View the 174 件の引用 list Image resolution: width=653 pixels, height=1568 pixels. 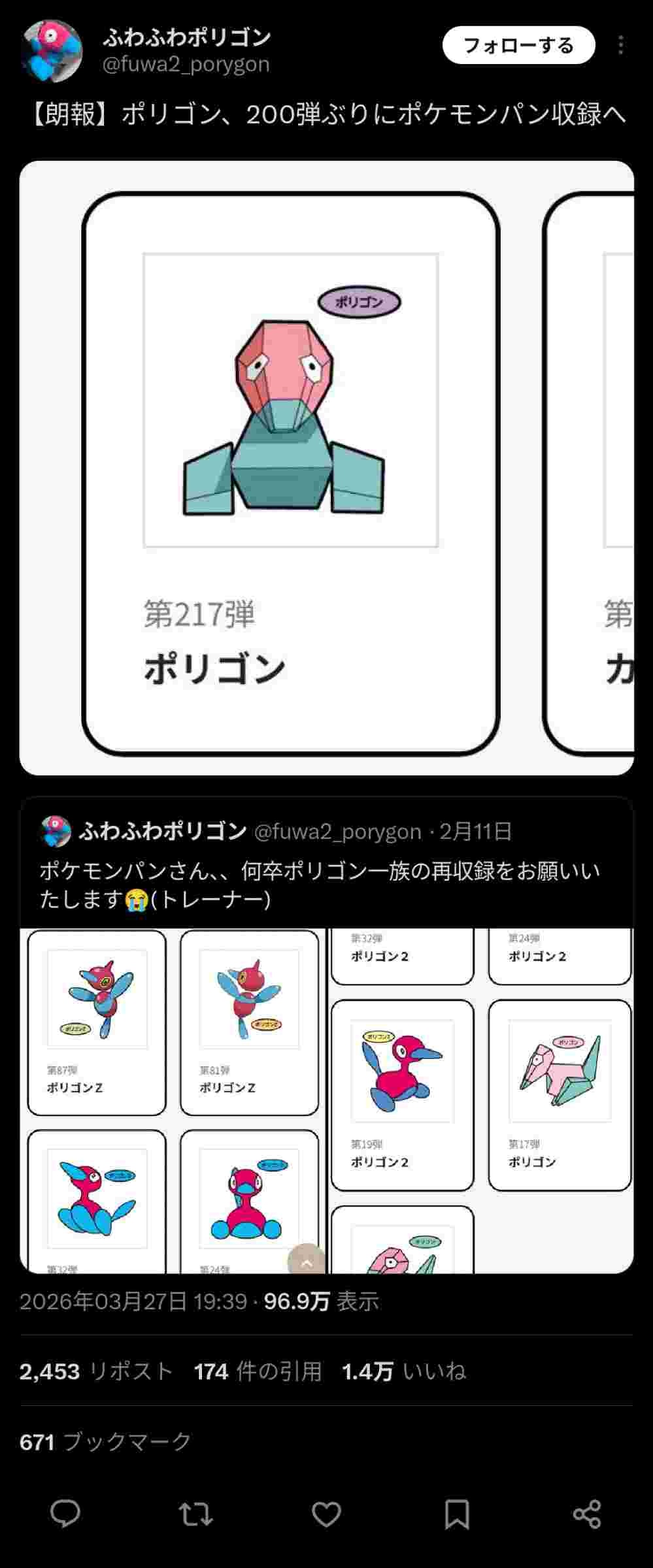[x=258, y=1371]
